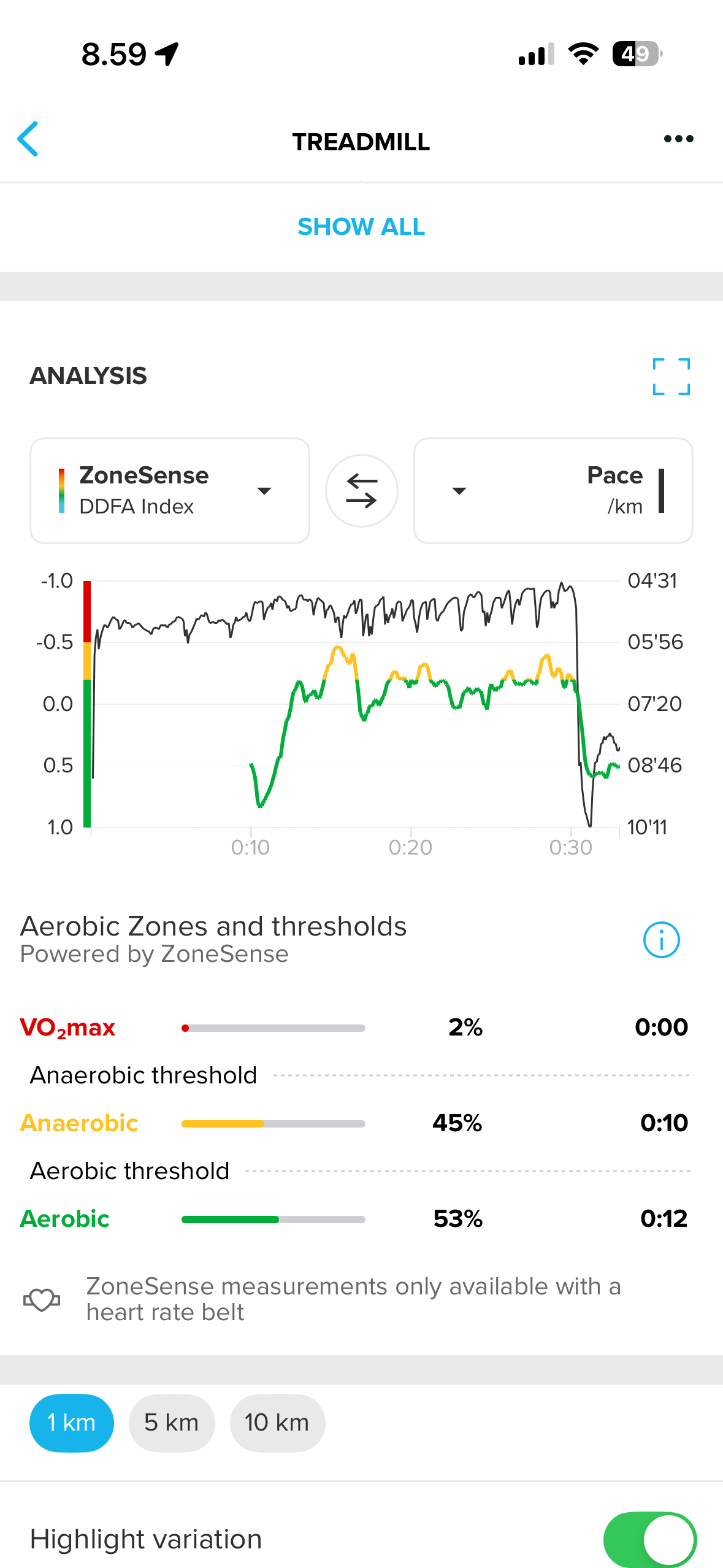Open the three-dot overflow menu
The width and height of the screenshot is (723, 1568).
678,139
